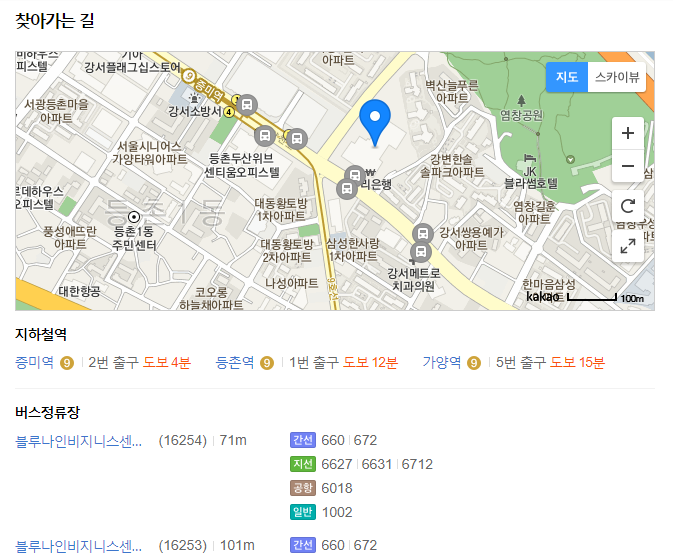Open 등촌역 subway station link
673x558 pixels.
pos(235,362)
